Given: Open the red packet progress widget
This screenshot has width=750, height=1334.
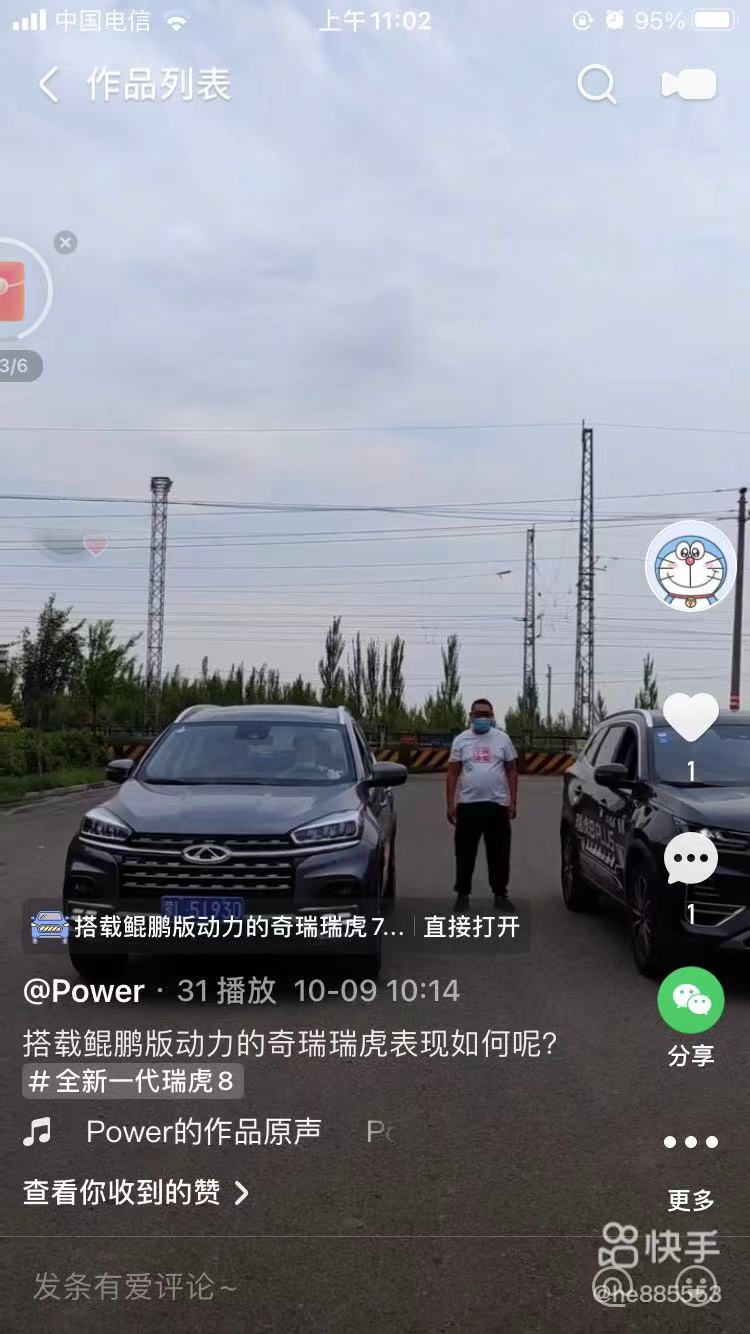Looking at the screenshot, I should (14, 292).
